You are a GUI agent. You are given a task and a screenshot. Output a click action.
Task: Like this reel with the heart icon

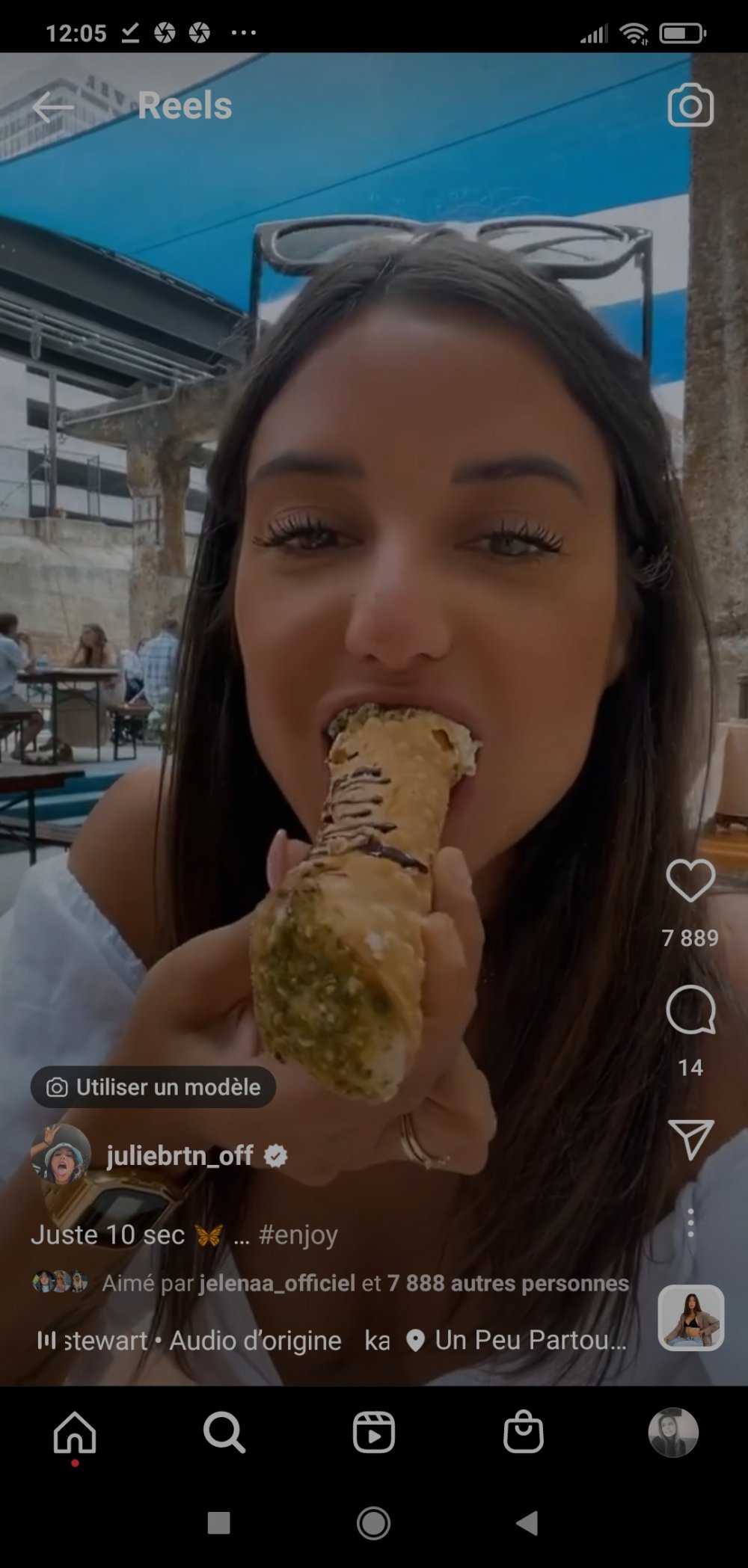690,880
